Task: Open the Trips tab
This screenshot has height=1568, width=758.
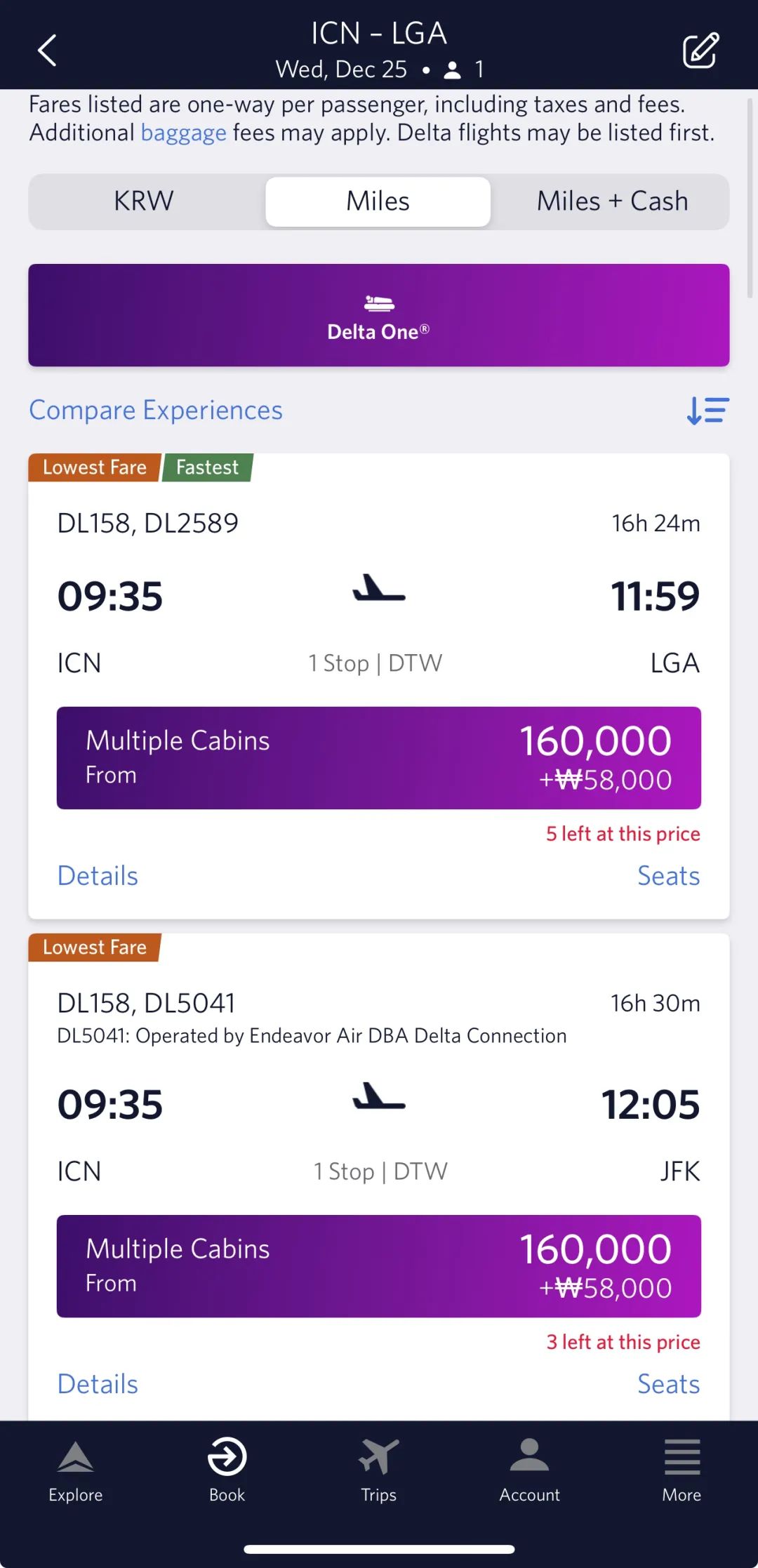Action: pyautogui.click(x=378, y=1470)
